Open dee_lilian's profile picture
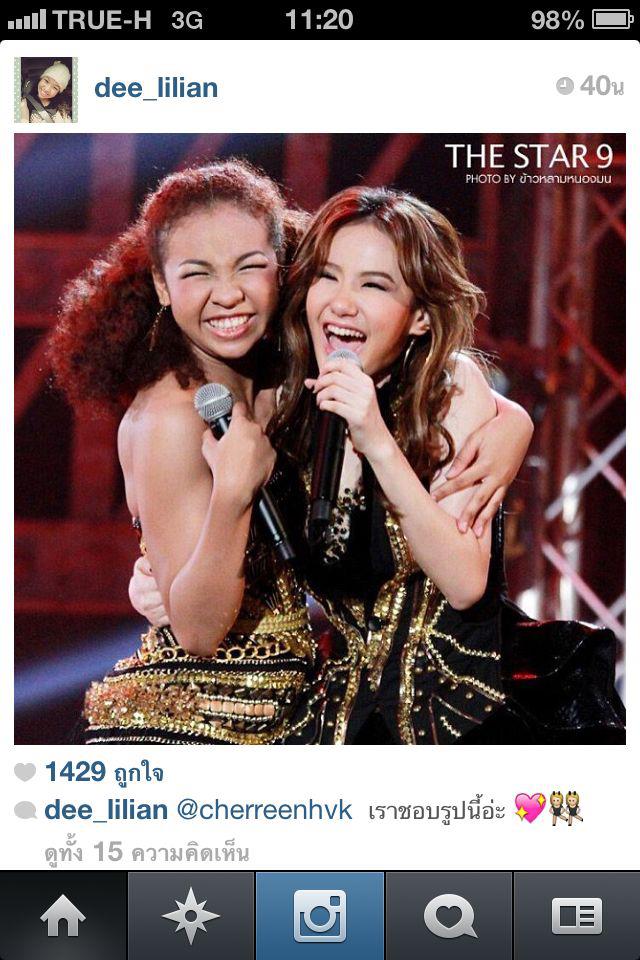Screen dimensions: 640x960 pos(46,89)
